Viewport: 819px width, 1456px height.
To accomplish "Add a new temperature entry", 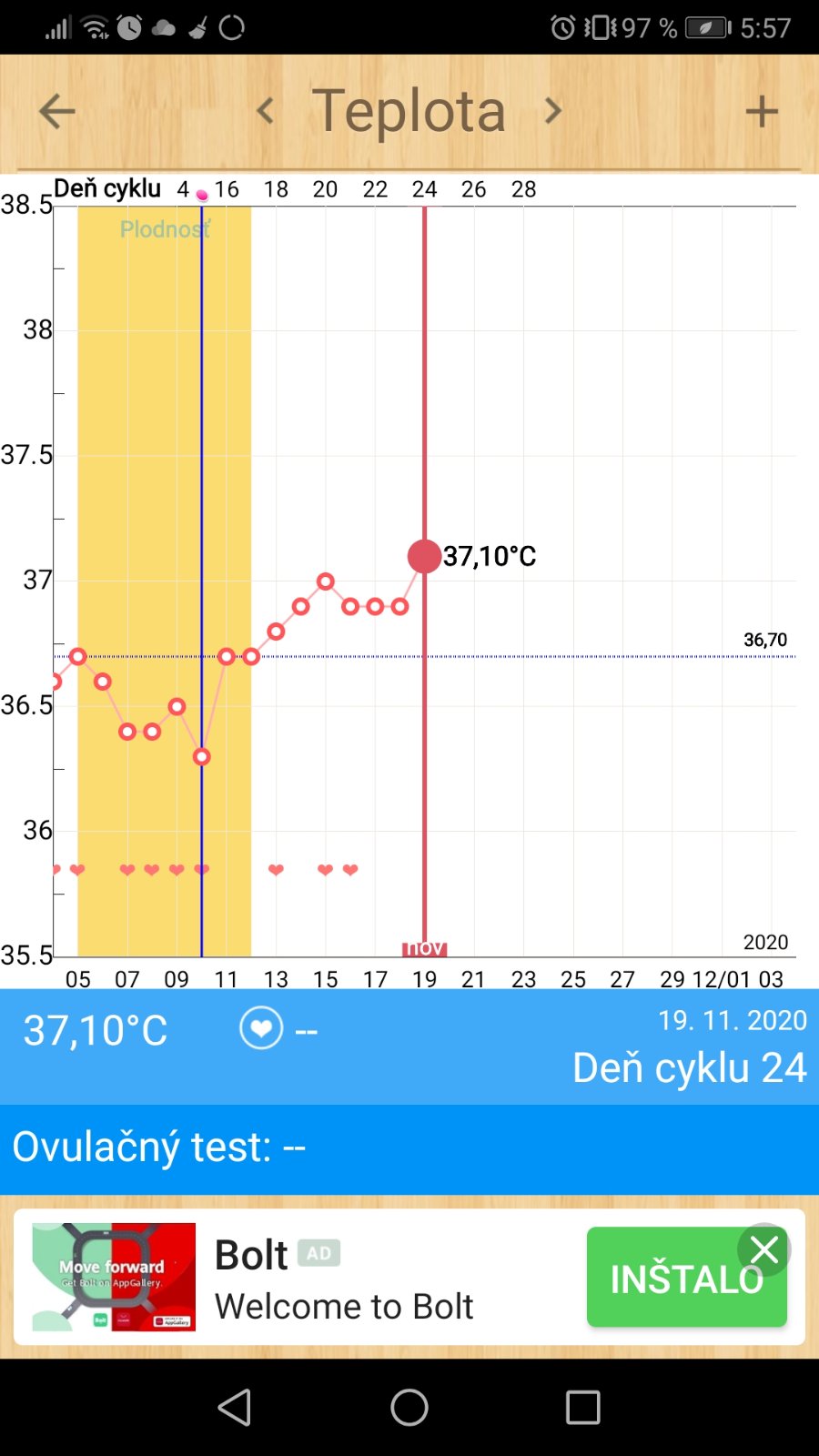I will point(762,112).
